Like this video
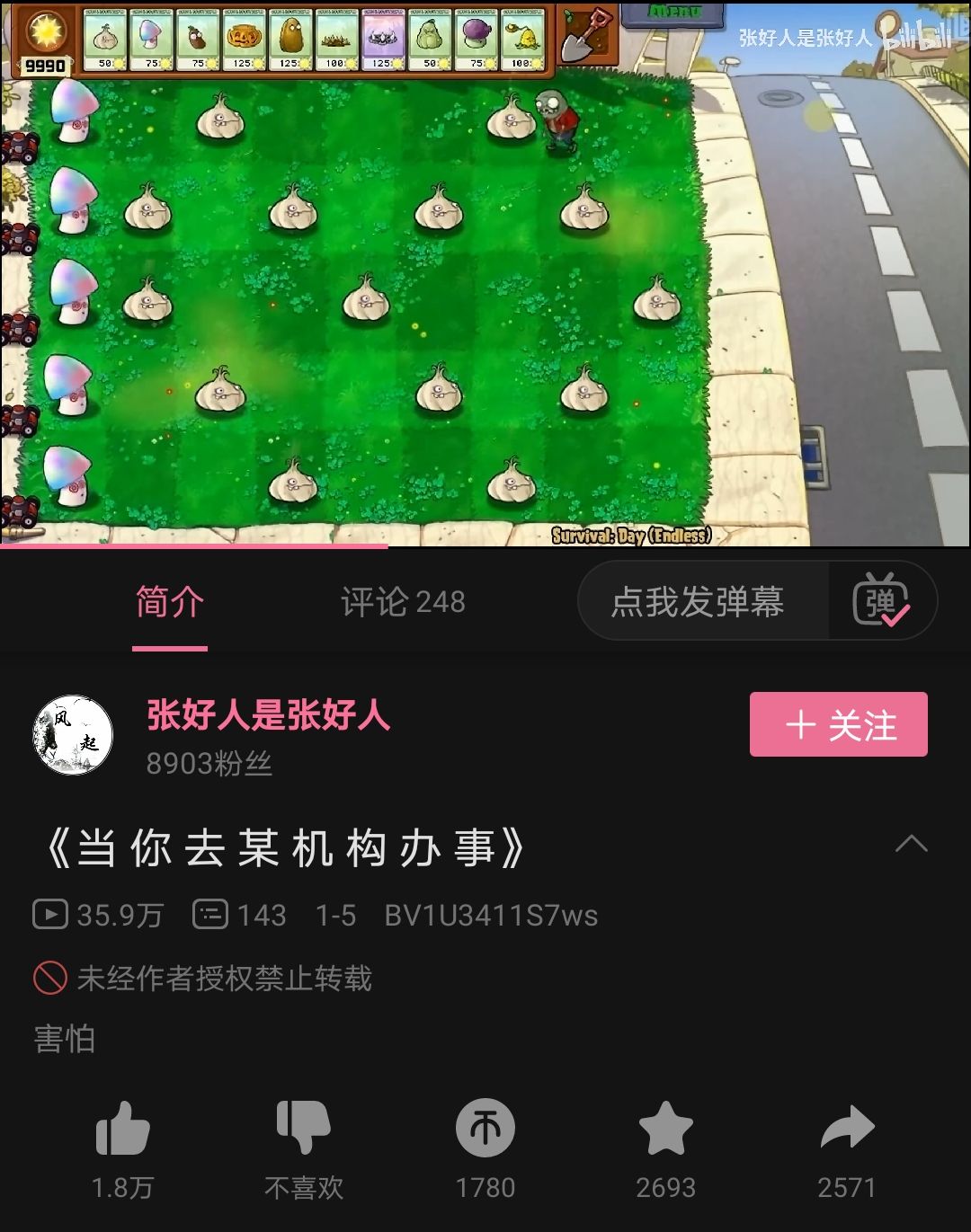The height and width of the screenshot is (1232, 971). click(122, 1130)
